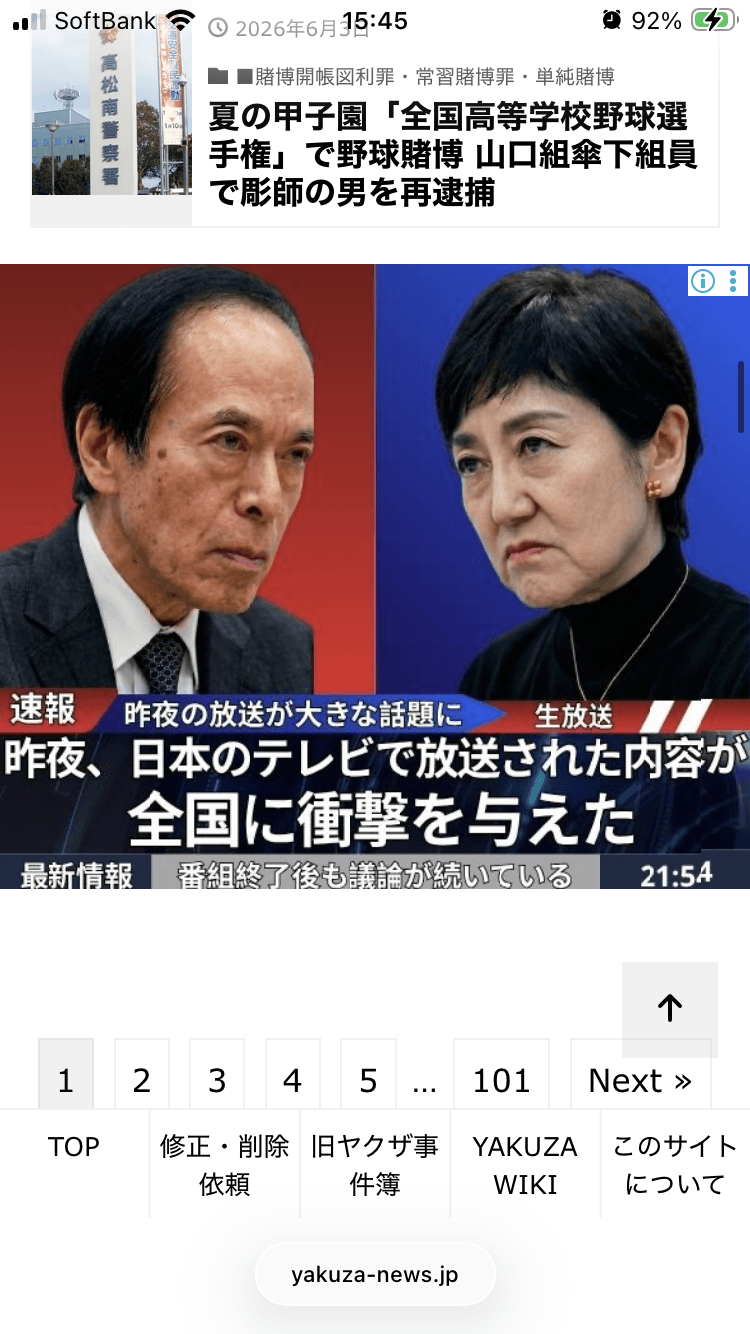750x1334 pixels.
Task: Open the ad info icon
Action: point(704,281)
